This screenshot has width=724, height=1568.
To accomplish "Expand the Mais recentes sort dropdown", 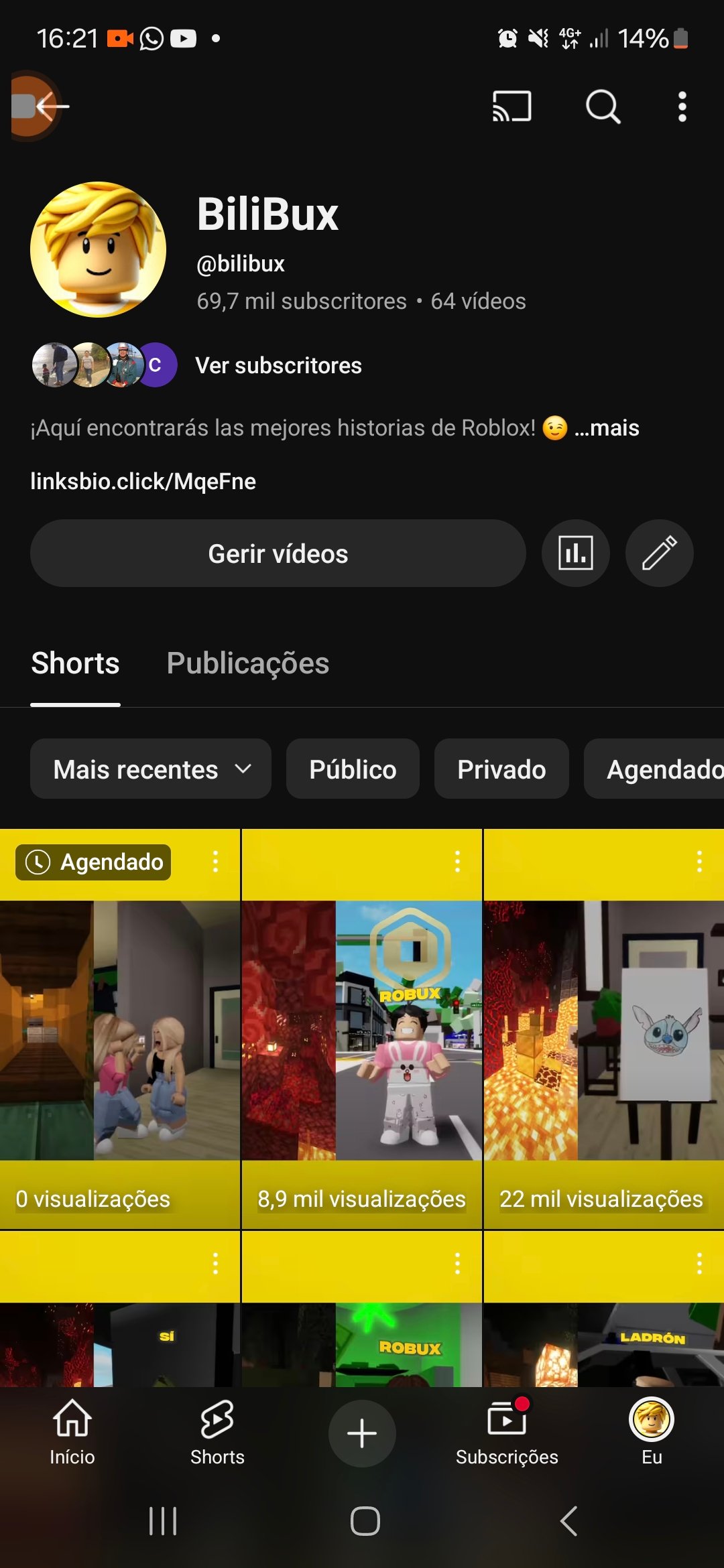I will pos(151,769).
